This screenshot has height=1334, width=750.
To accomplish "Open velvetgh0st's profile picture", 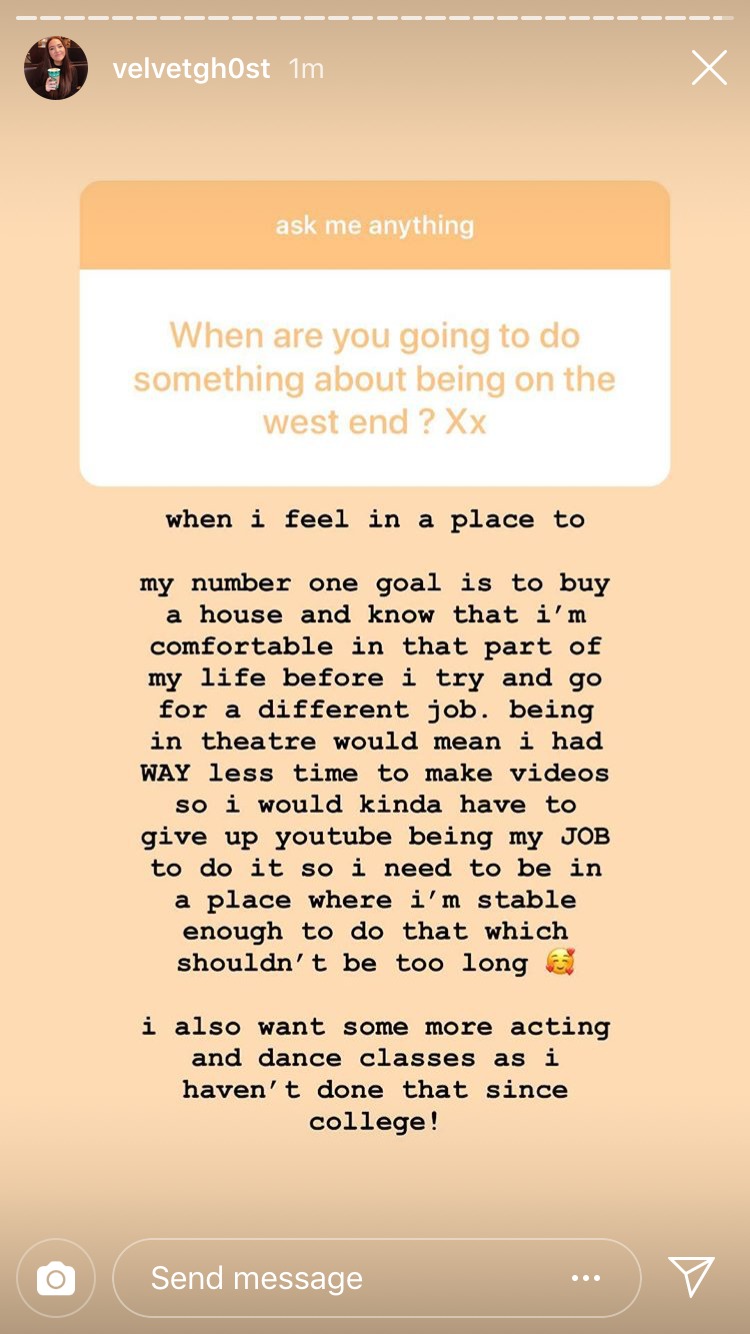I will click(56, 68).
